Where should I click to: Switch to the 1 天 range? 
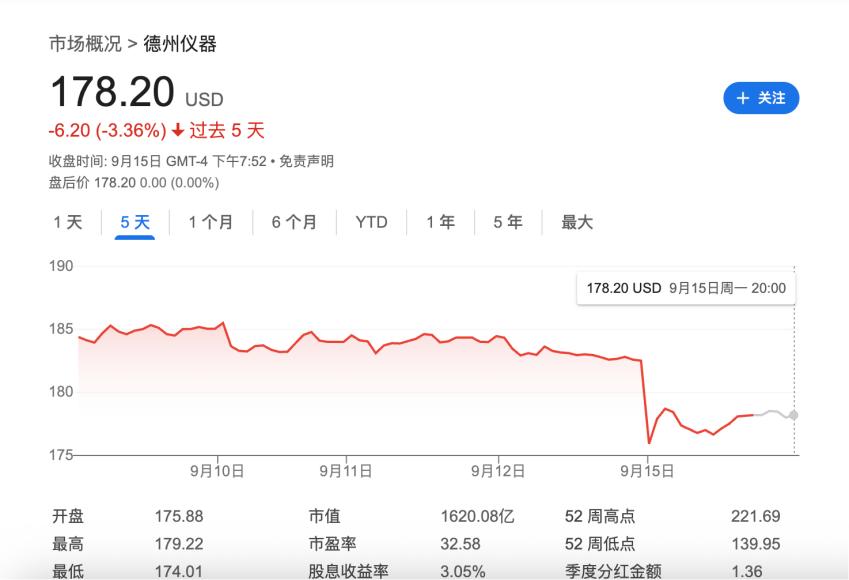click(x=68, y=222)
